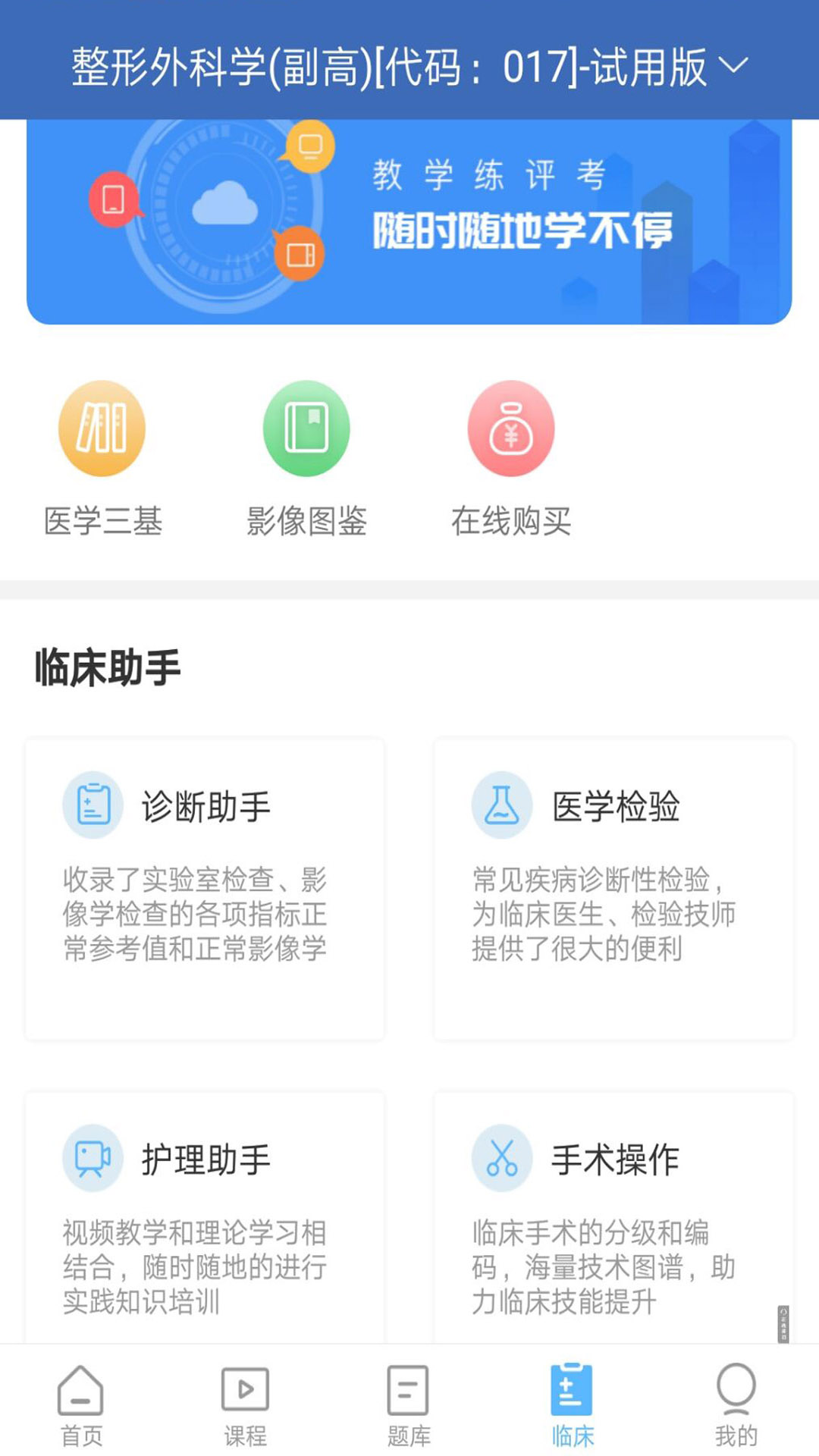Tap the 影像图鉴 green book icon

tap(305, 428)
